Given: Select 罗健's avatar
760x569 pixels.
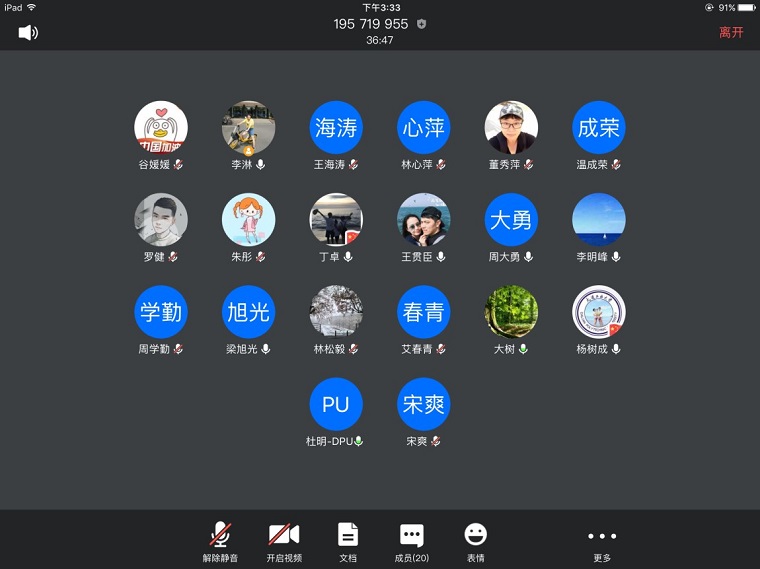Looking at the screenshot, I should click(161, 219).
